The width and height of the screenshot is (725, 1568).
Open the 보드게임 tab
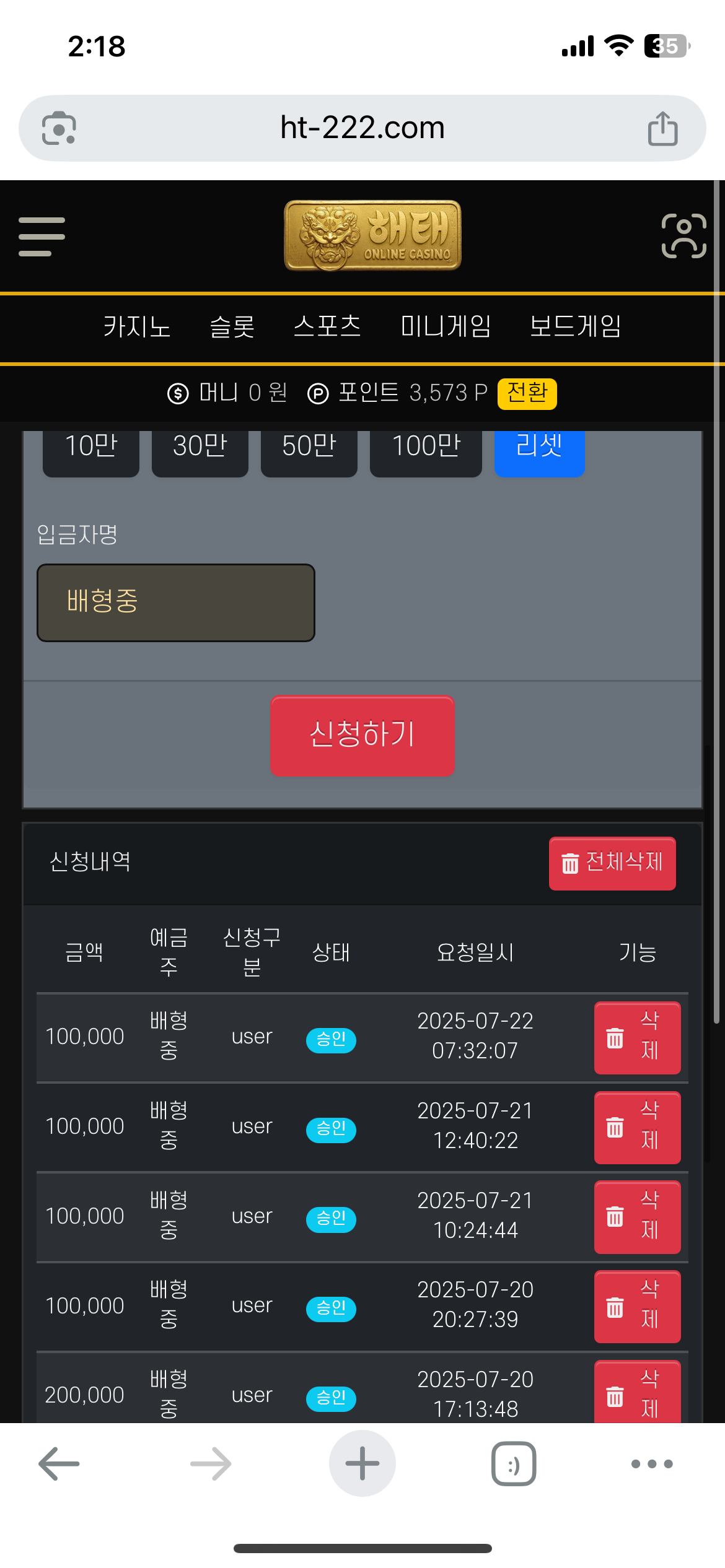575,326
